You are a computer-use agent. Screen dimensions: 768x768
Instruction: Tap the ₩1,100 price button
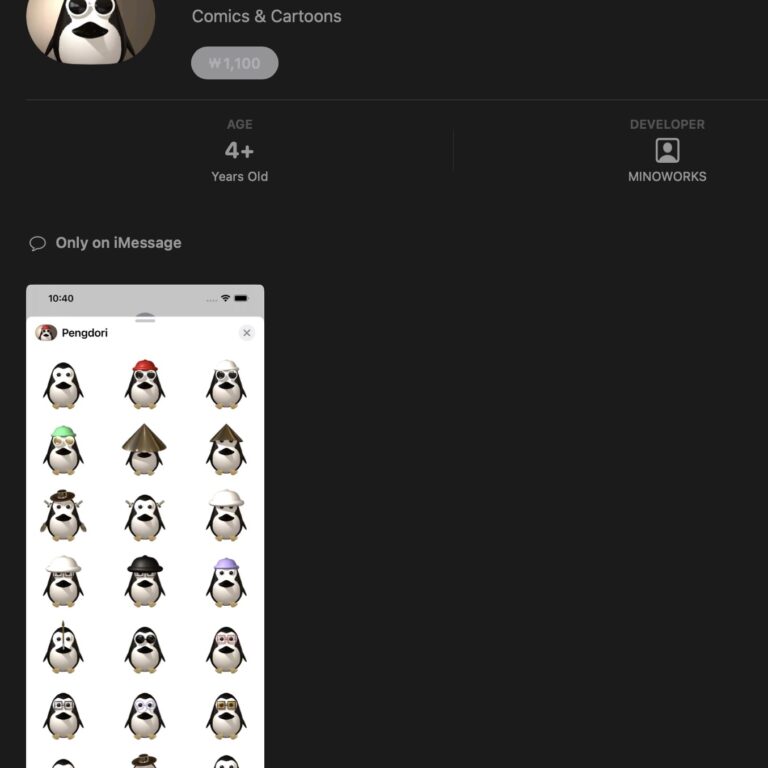(234, 63)
